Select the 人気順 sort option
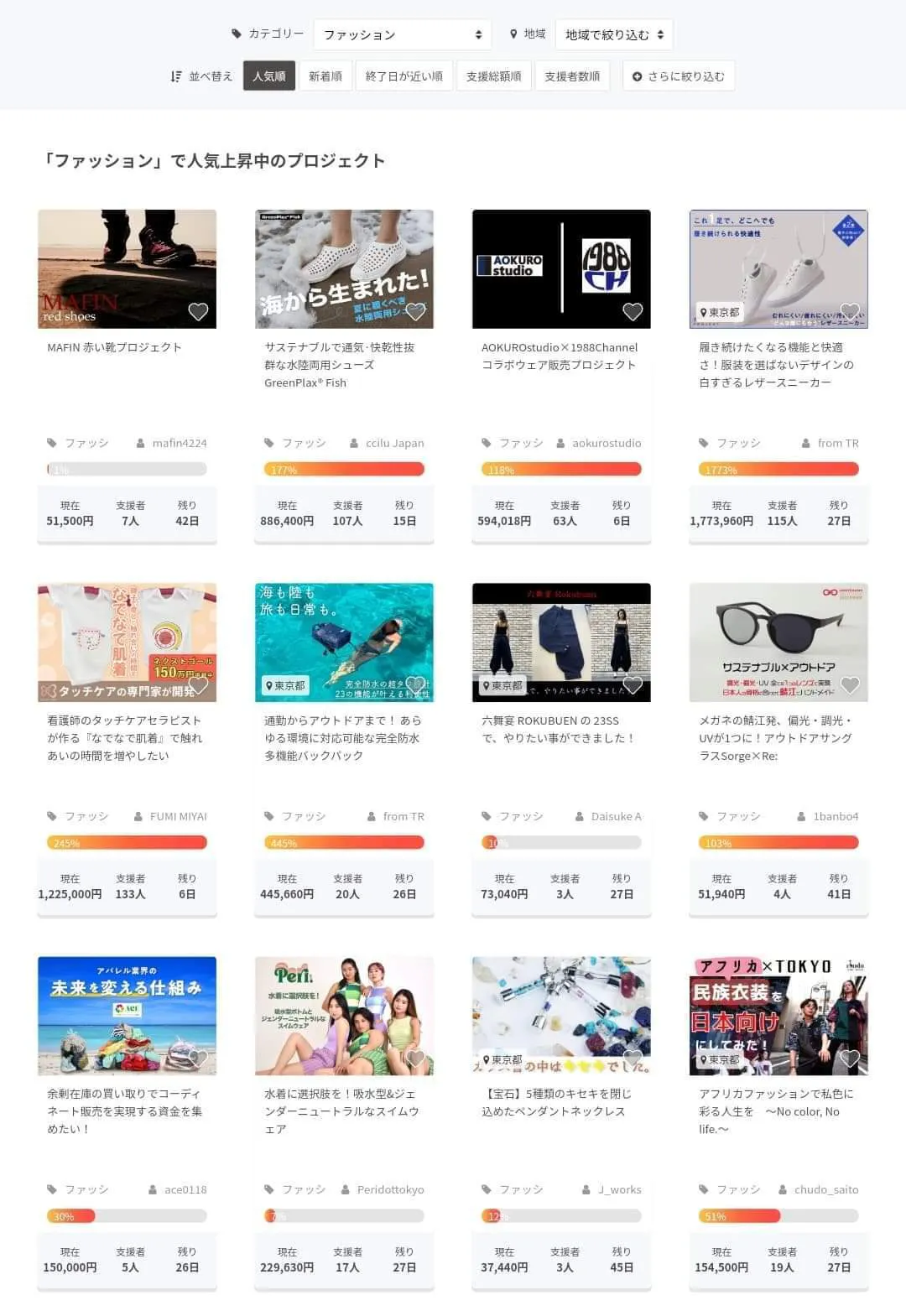 (269, 76)
